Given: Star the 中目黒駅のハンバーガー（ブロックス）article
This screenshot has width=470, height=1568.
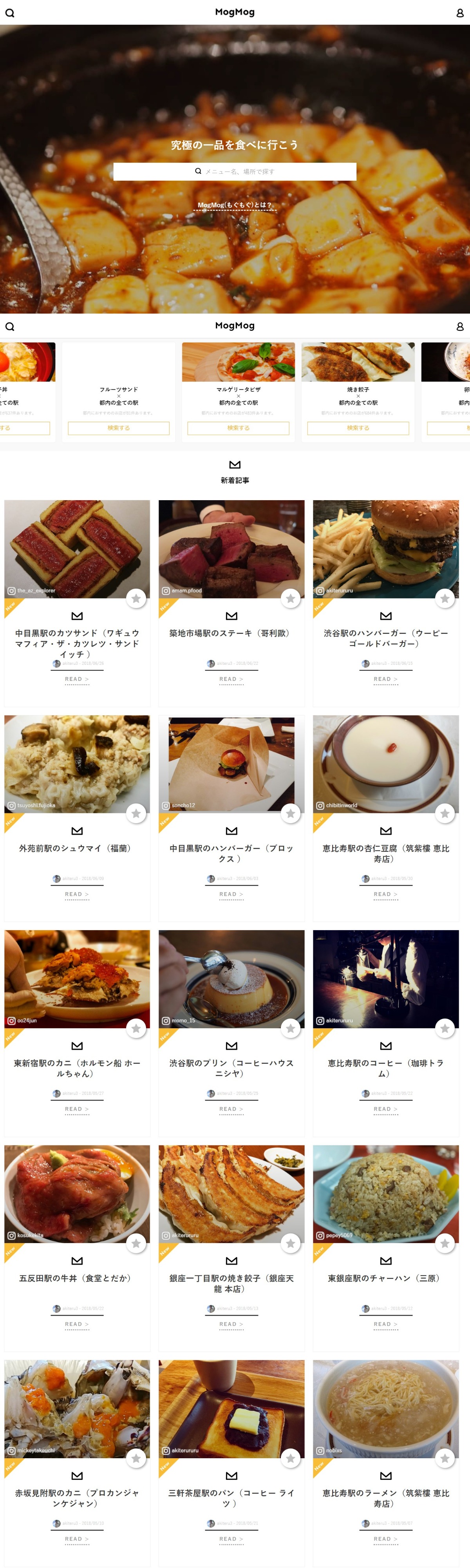Looking at the screenshot, I should (x=291, y=814).
